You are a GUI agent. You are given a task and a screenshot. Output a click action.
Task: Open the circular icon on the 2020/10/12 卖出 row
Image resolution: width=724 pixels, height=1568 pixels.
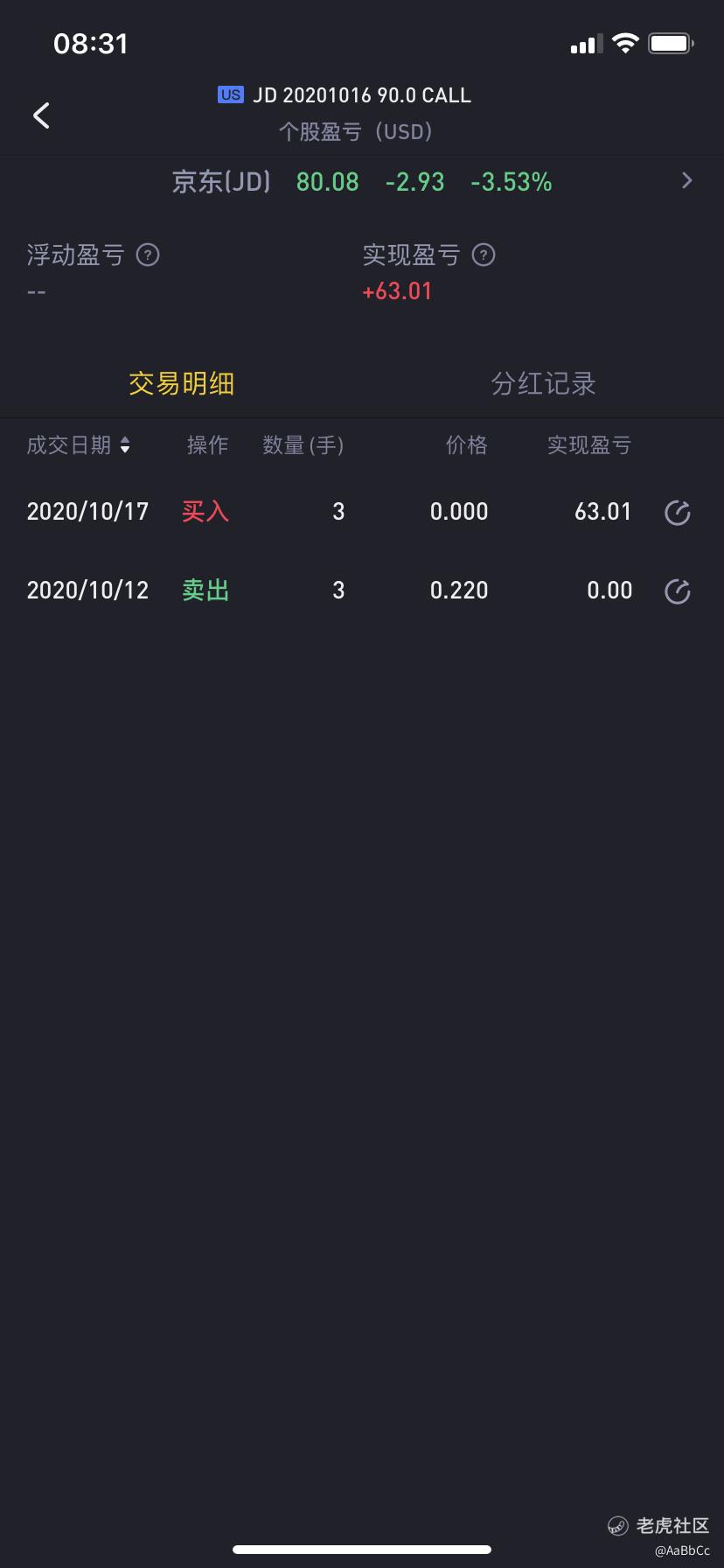click(x=678, y=591)
